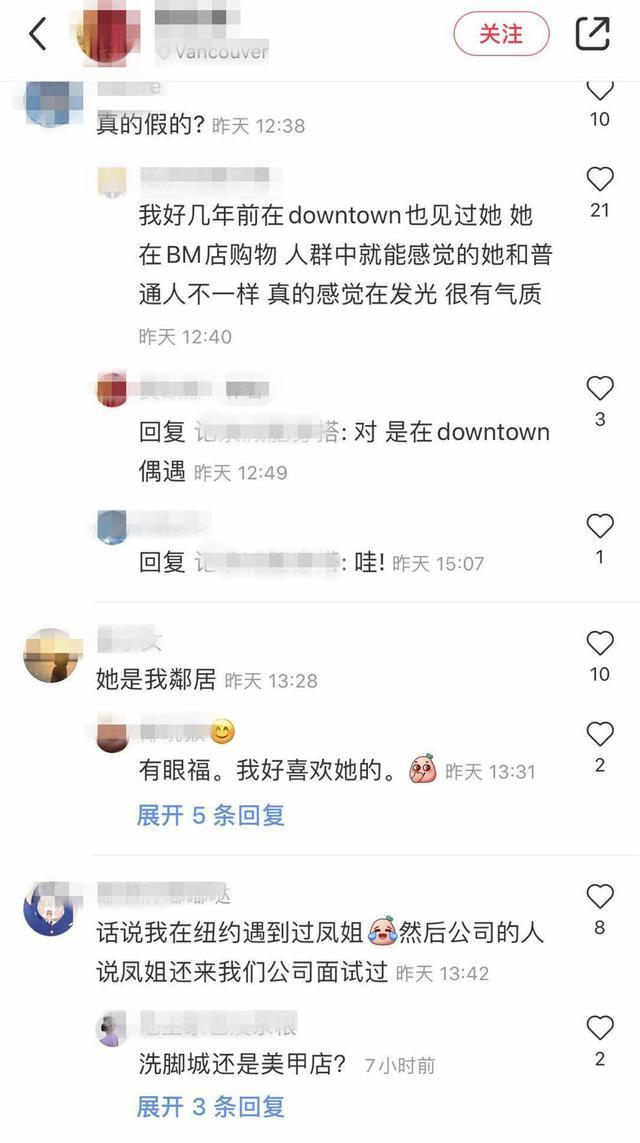Open the share icon in the header
Screen dimensions: 640x1143
[x=592, y=34]
